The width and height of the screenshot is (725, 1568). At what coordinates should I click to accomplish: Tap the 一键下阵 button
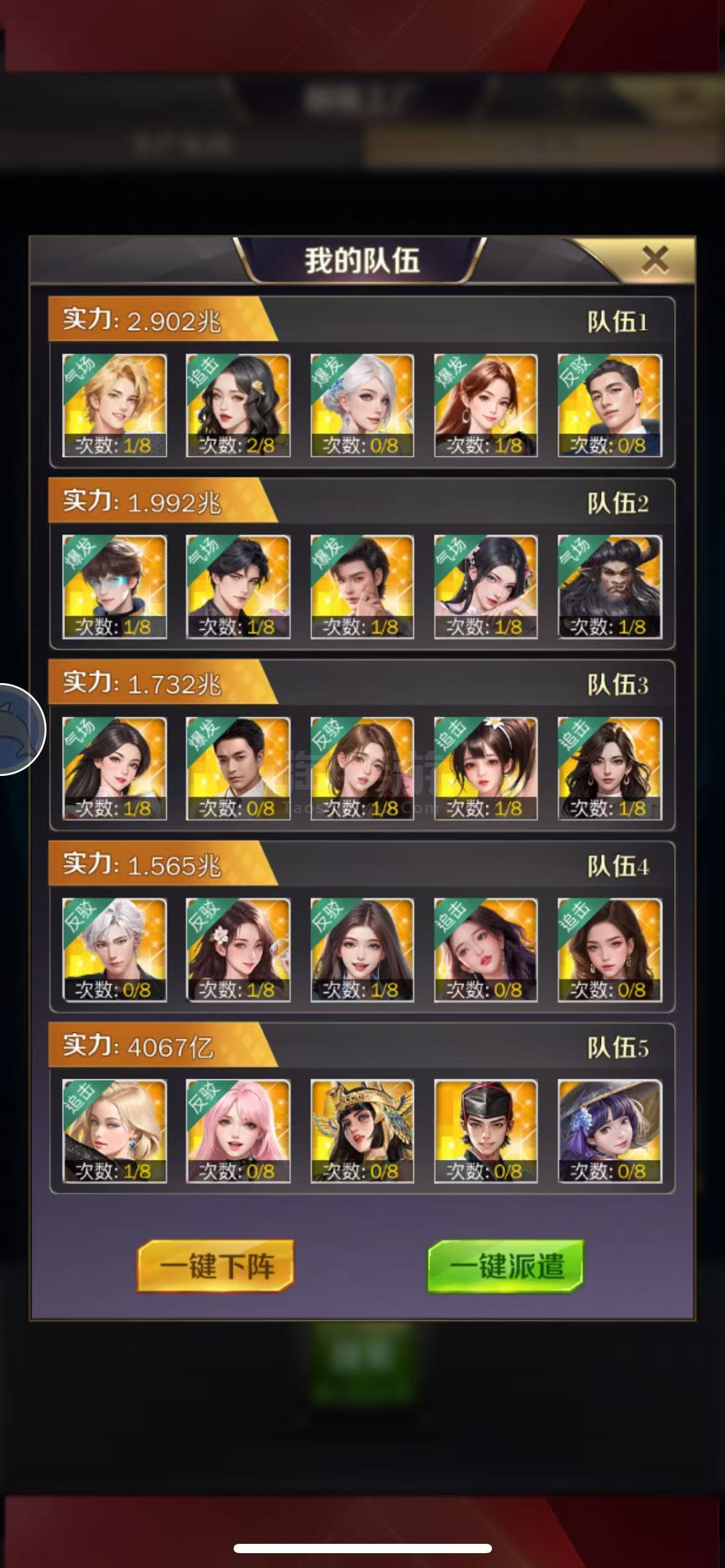pos(216,1266)
